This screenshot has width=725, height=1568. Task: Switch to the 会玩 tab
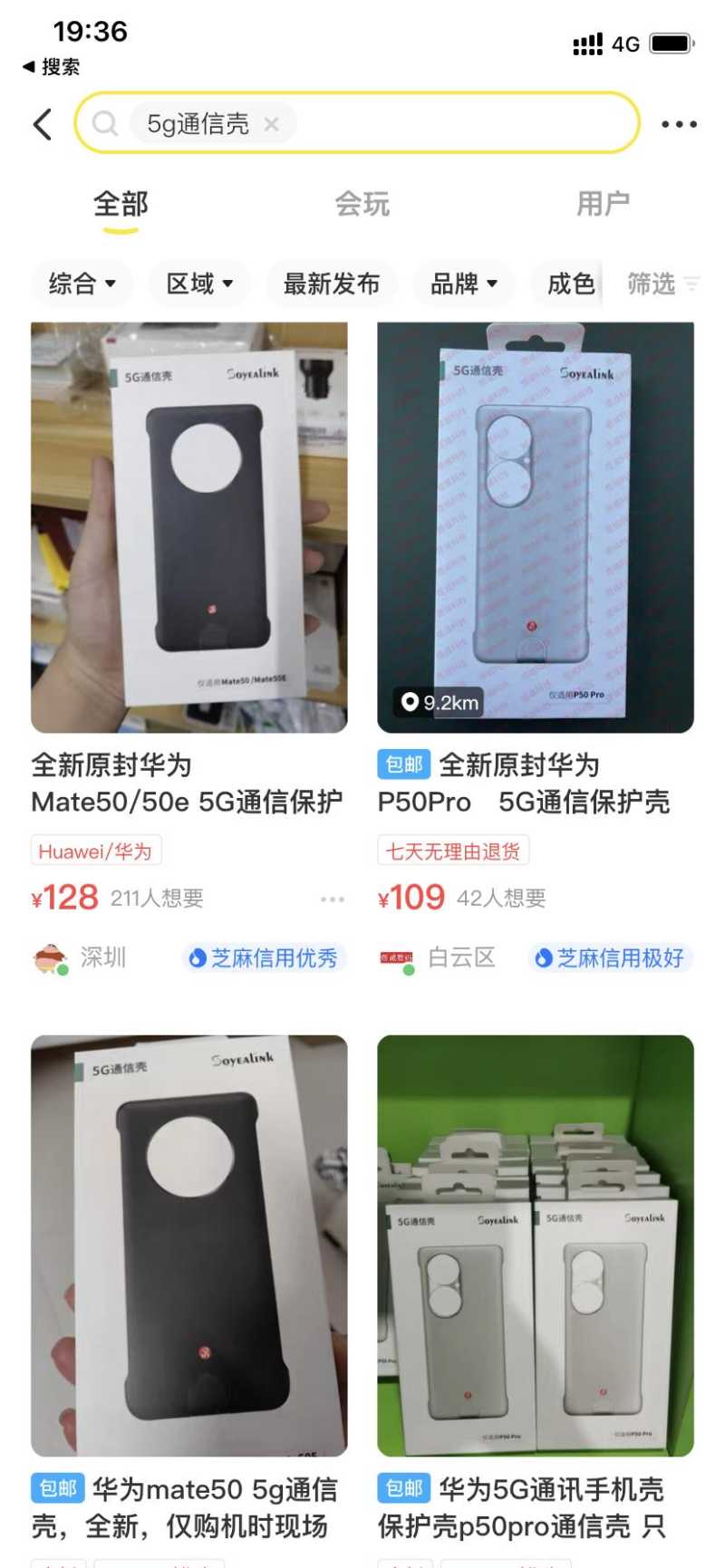pos(362,204)
